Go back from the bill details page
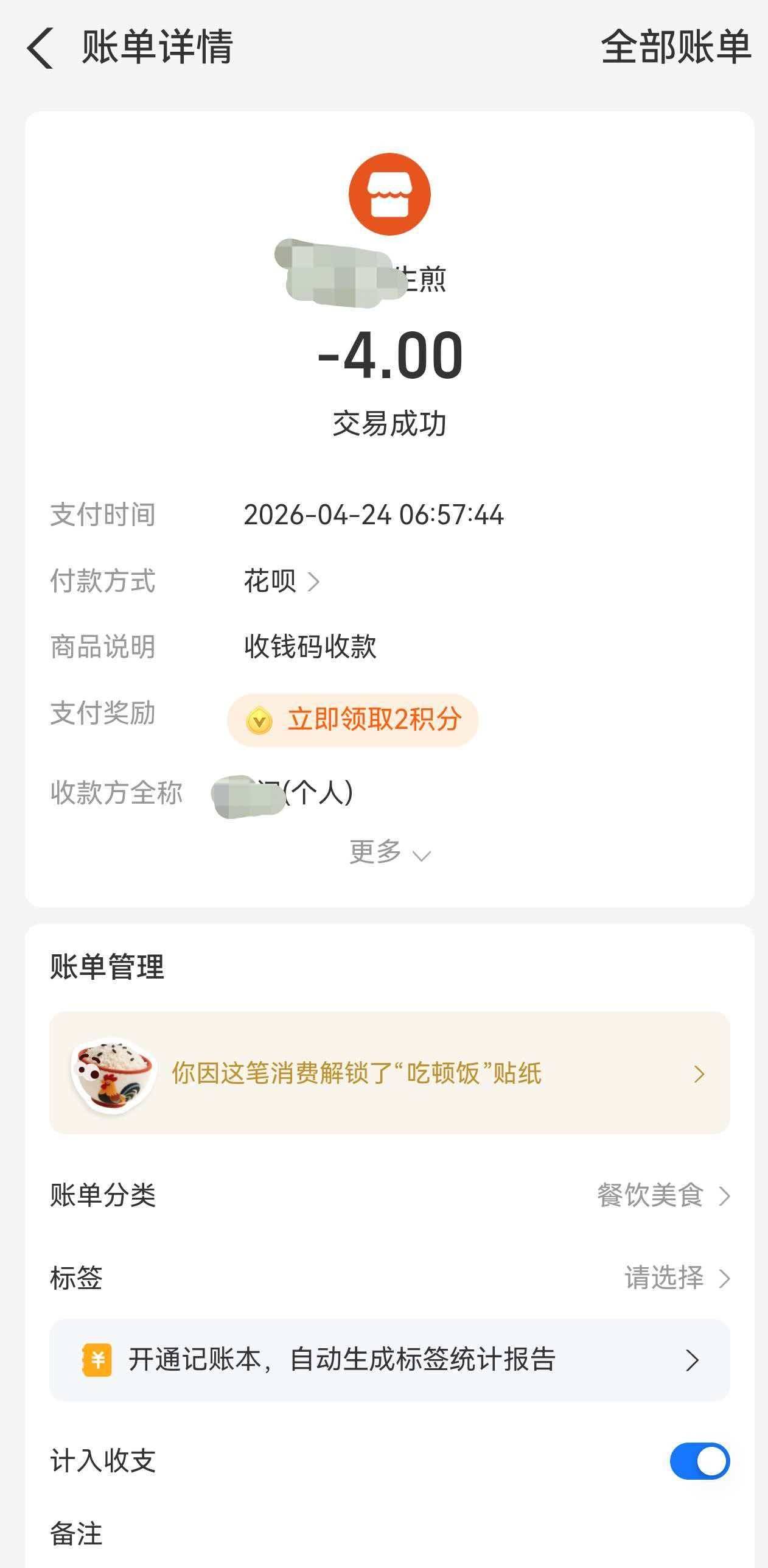This screenshot has width=768, height=1568. point(40,47)
